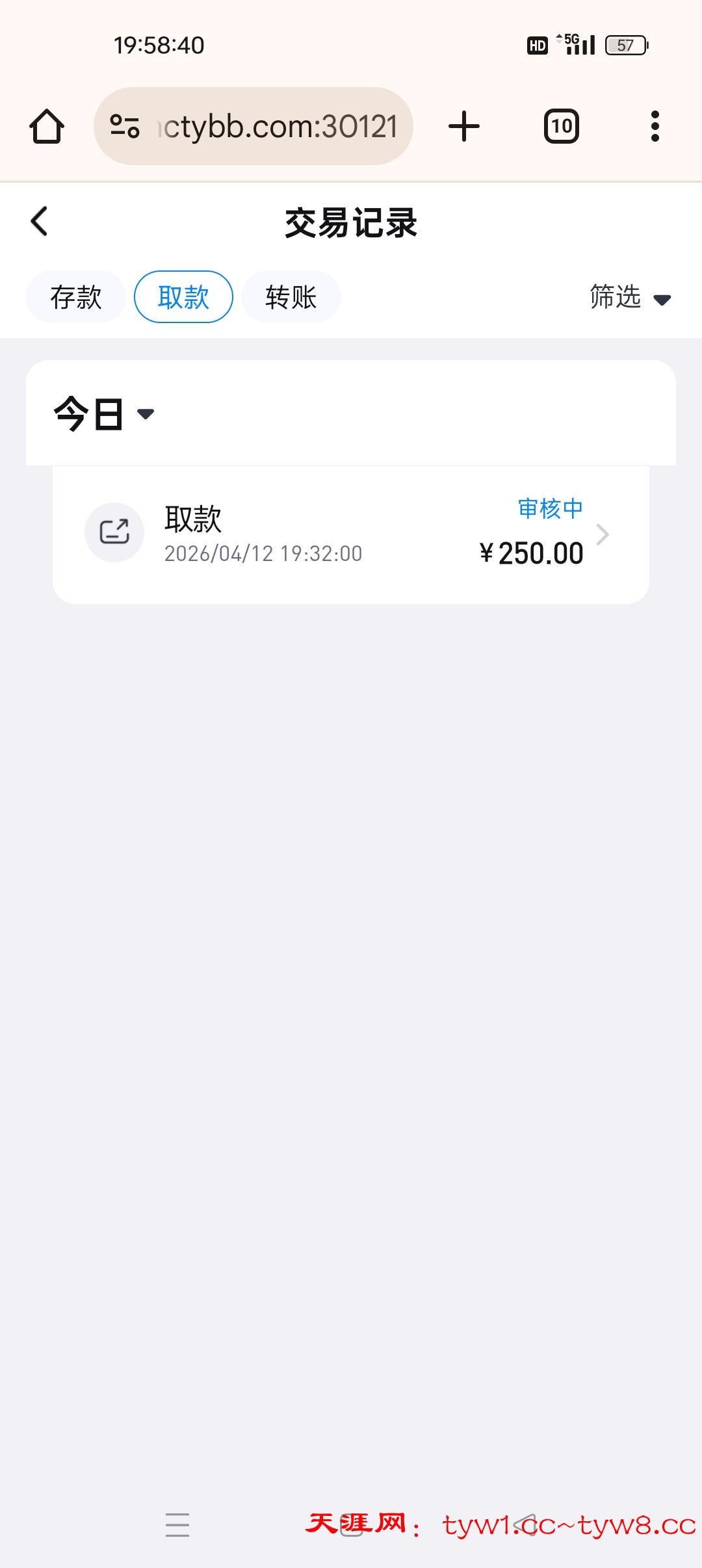
Task: Expand the 今日 date dropdown
Action: (x=104, y=414)
